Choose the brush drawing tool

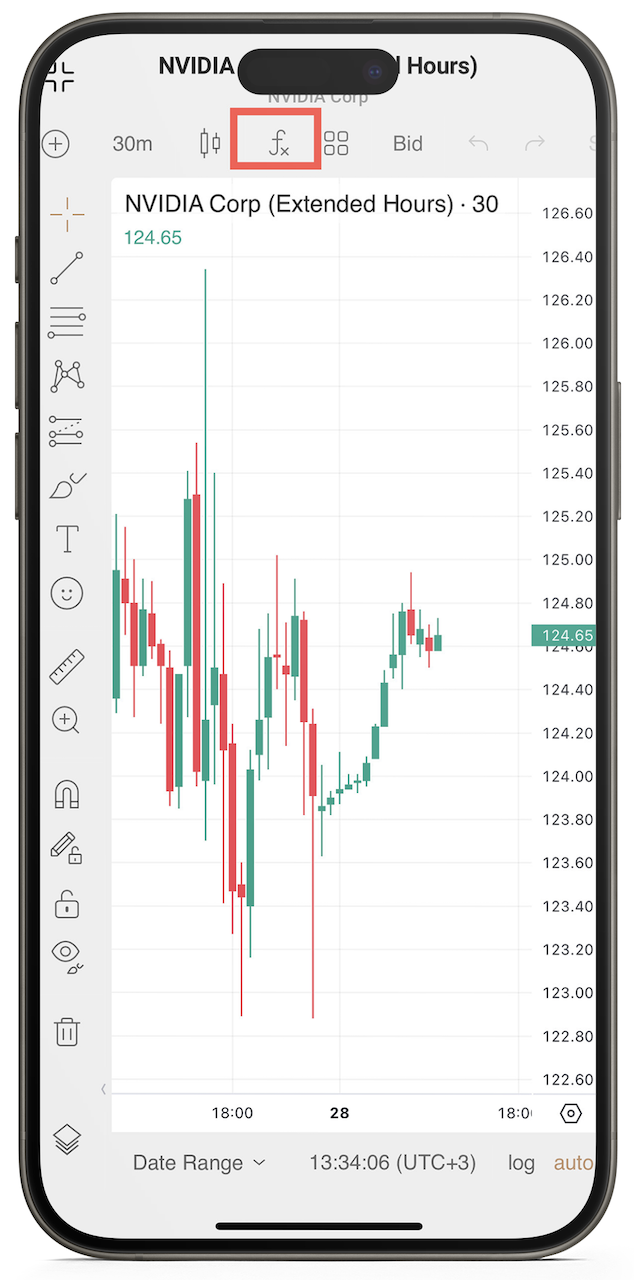(67, 487)
